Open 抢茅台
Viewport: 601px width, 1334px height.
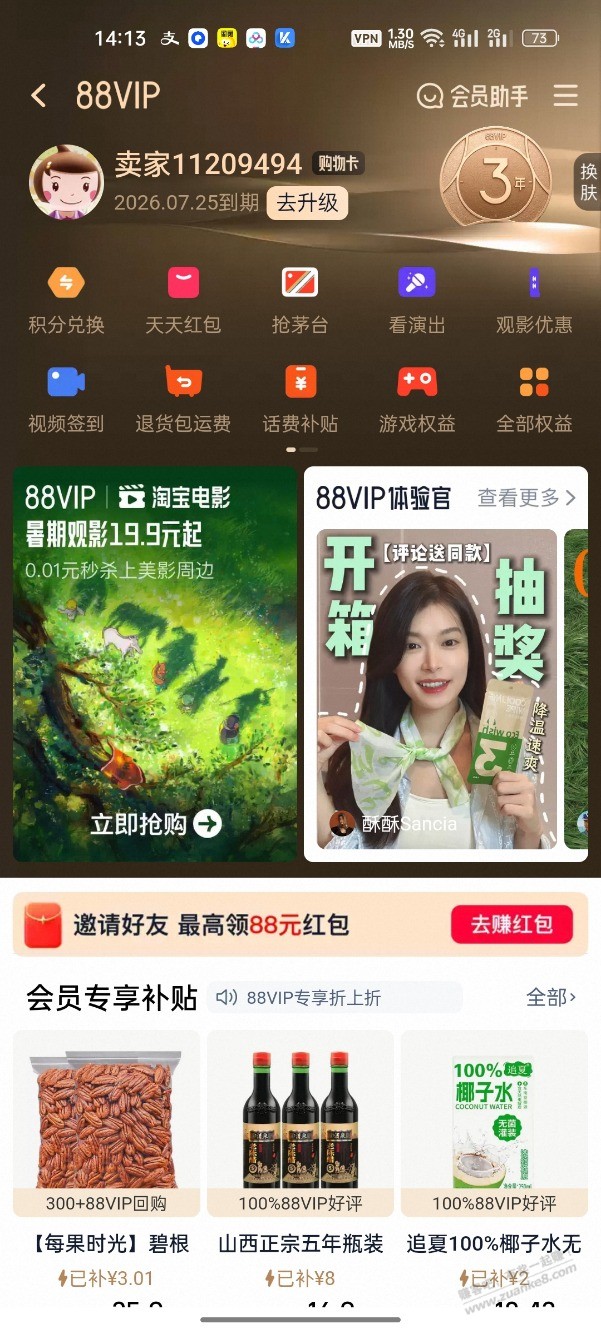pos(300,300)
